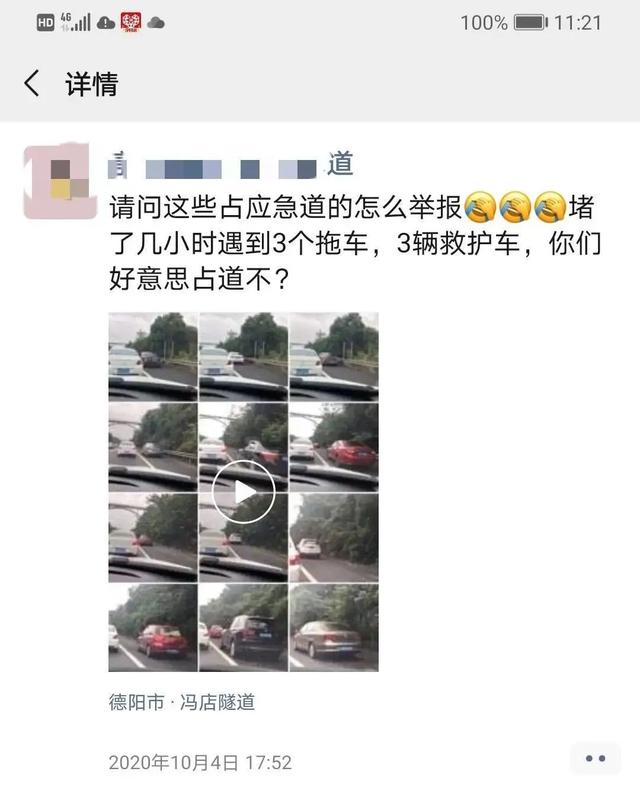
Task: Open the poster's profile avatar
Action: click(60, 181)
